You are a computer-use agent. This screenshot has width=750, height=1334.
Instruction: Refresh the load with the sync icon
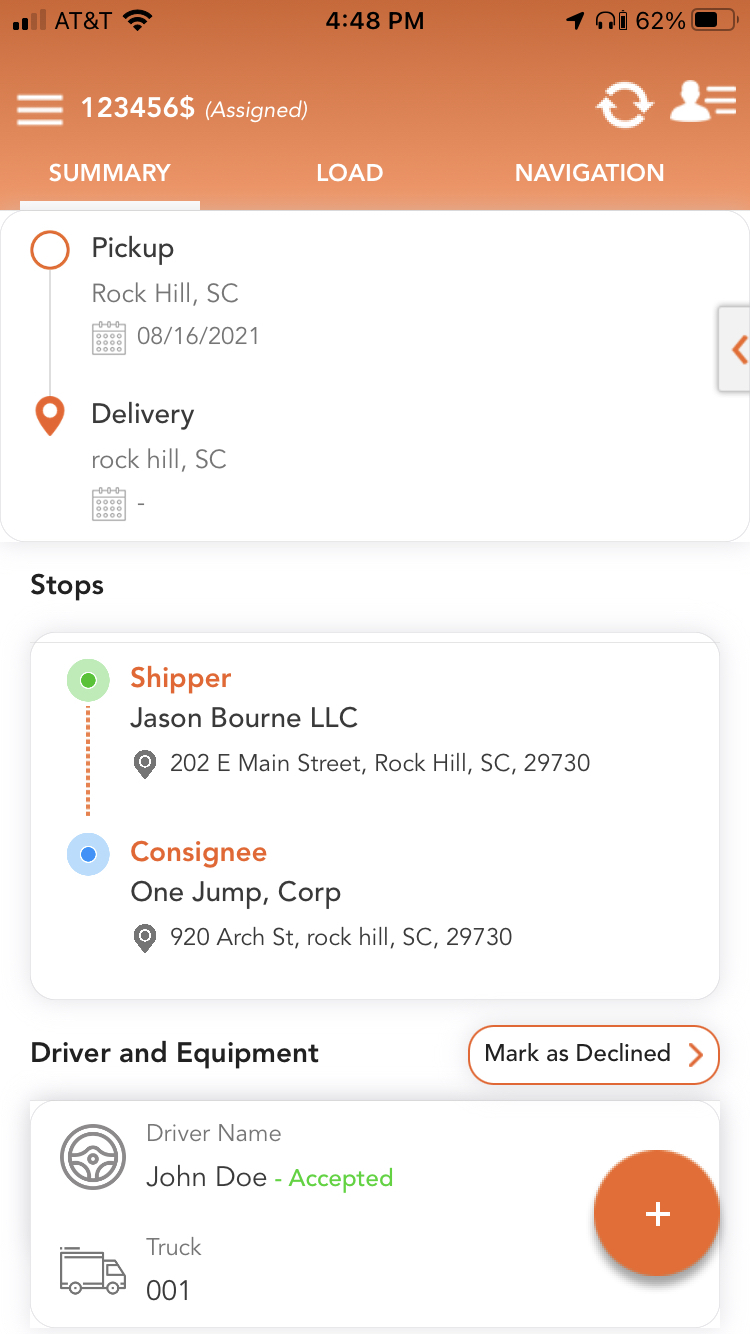[x=625, y=105]
